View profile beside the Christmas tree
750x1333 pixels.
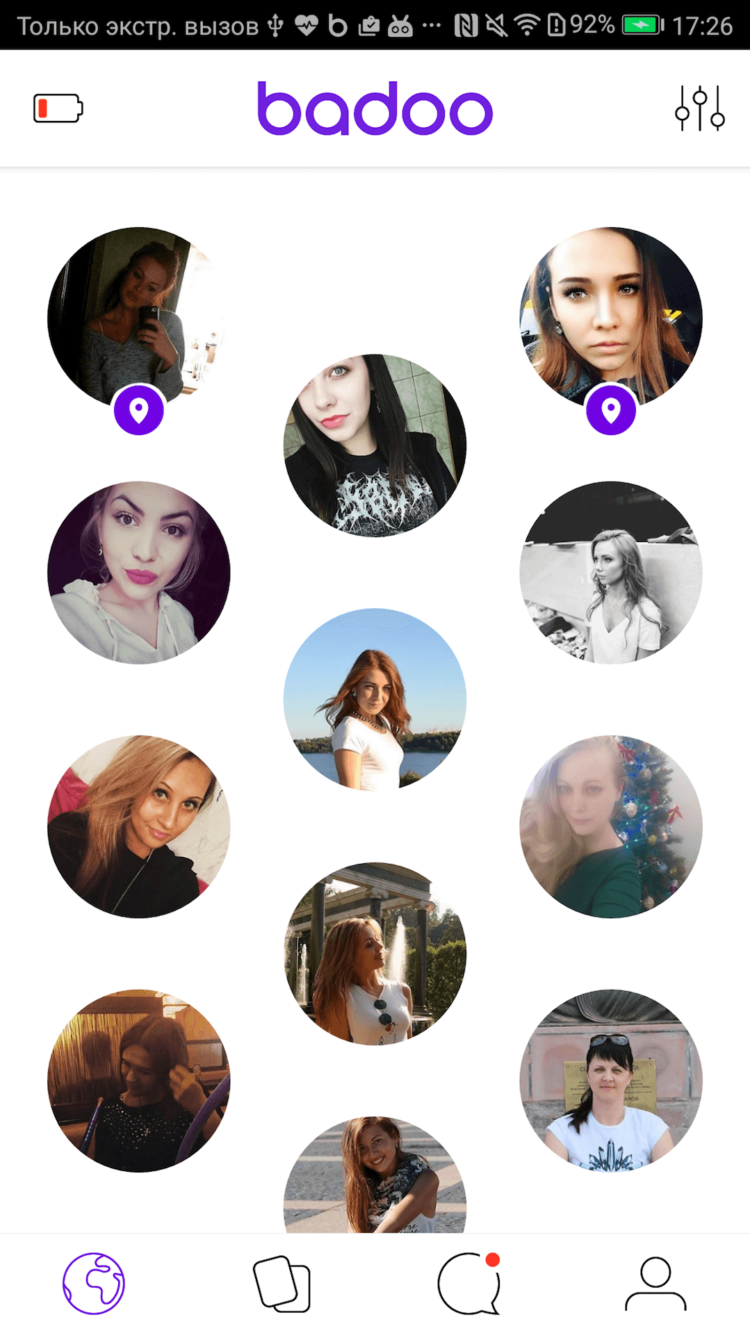pyautogui.click(x=611, y=827)
